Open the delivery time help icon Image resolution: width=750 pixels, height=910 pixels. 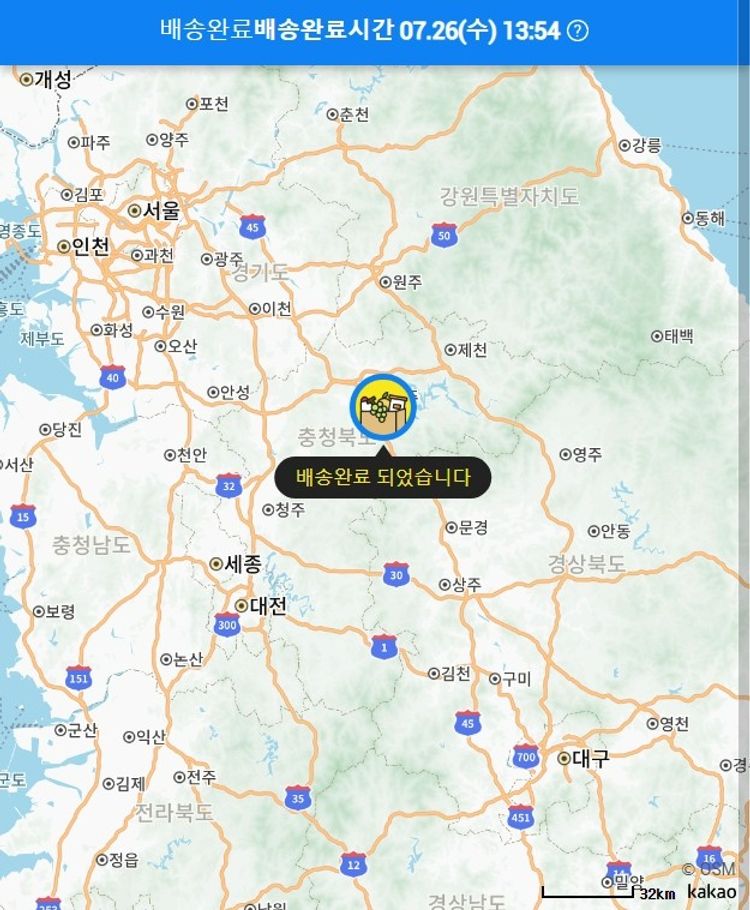(578, 31)
